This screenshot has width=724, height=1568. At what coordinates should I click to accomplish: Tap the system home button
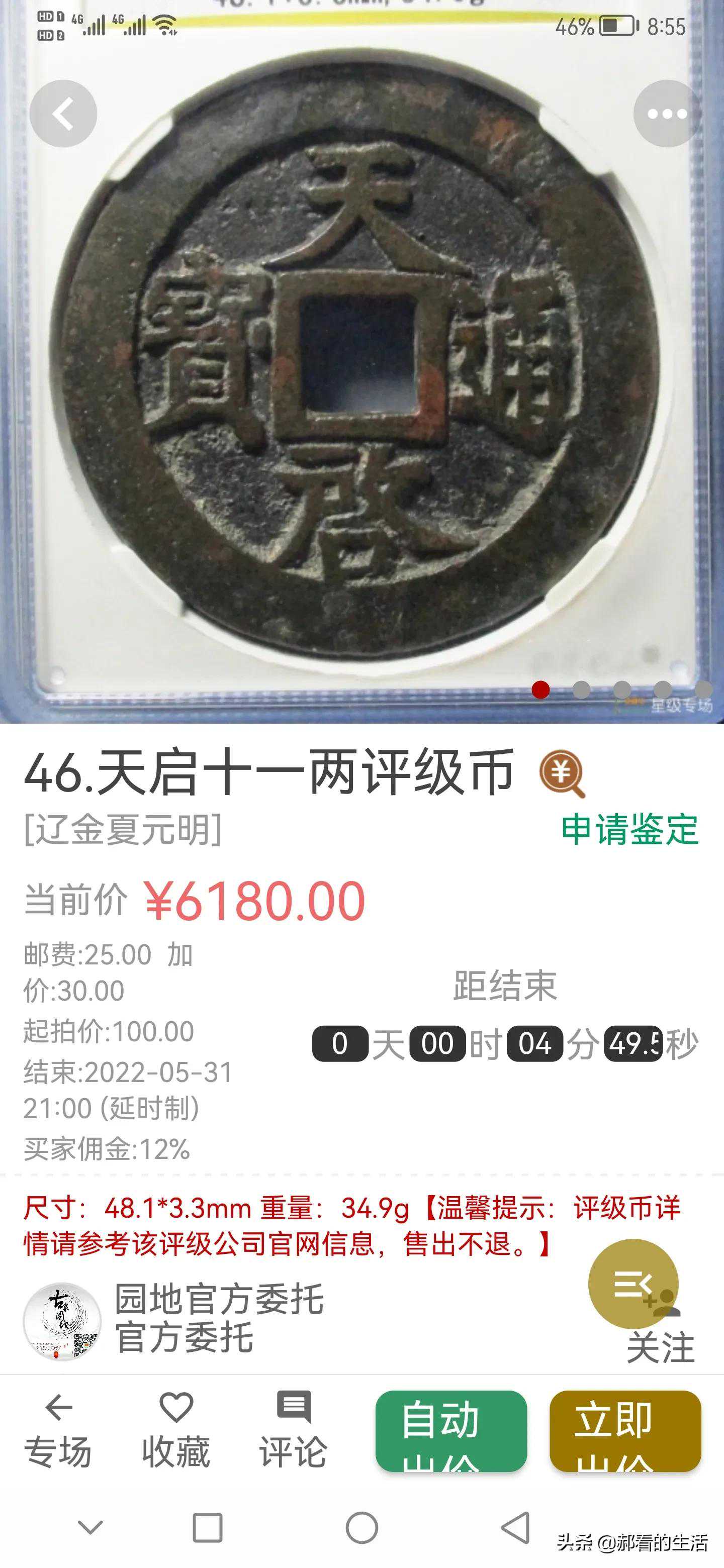point(361,1528)
